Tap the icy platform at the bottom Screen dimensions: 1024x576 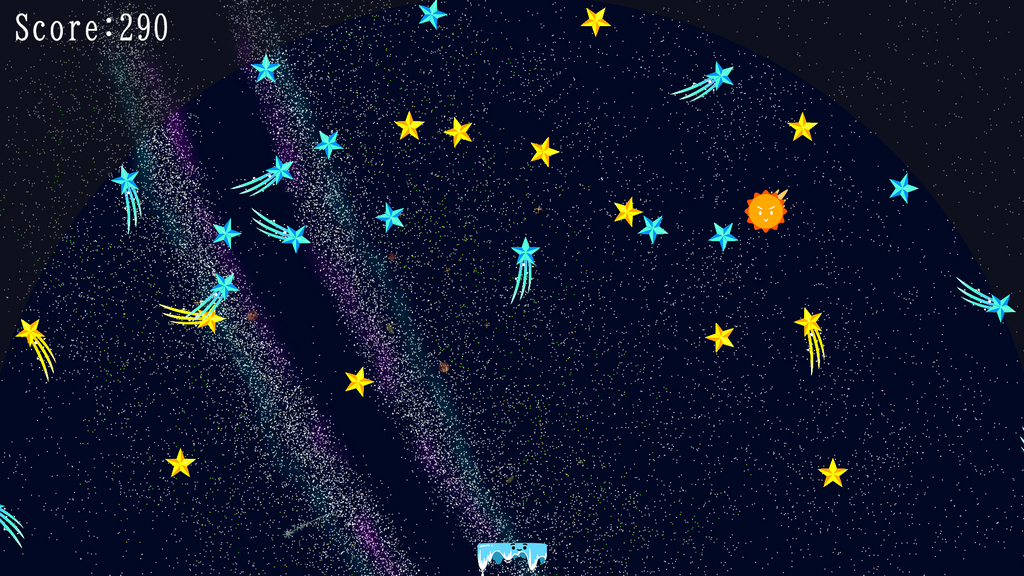(512, 555)
